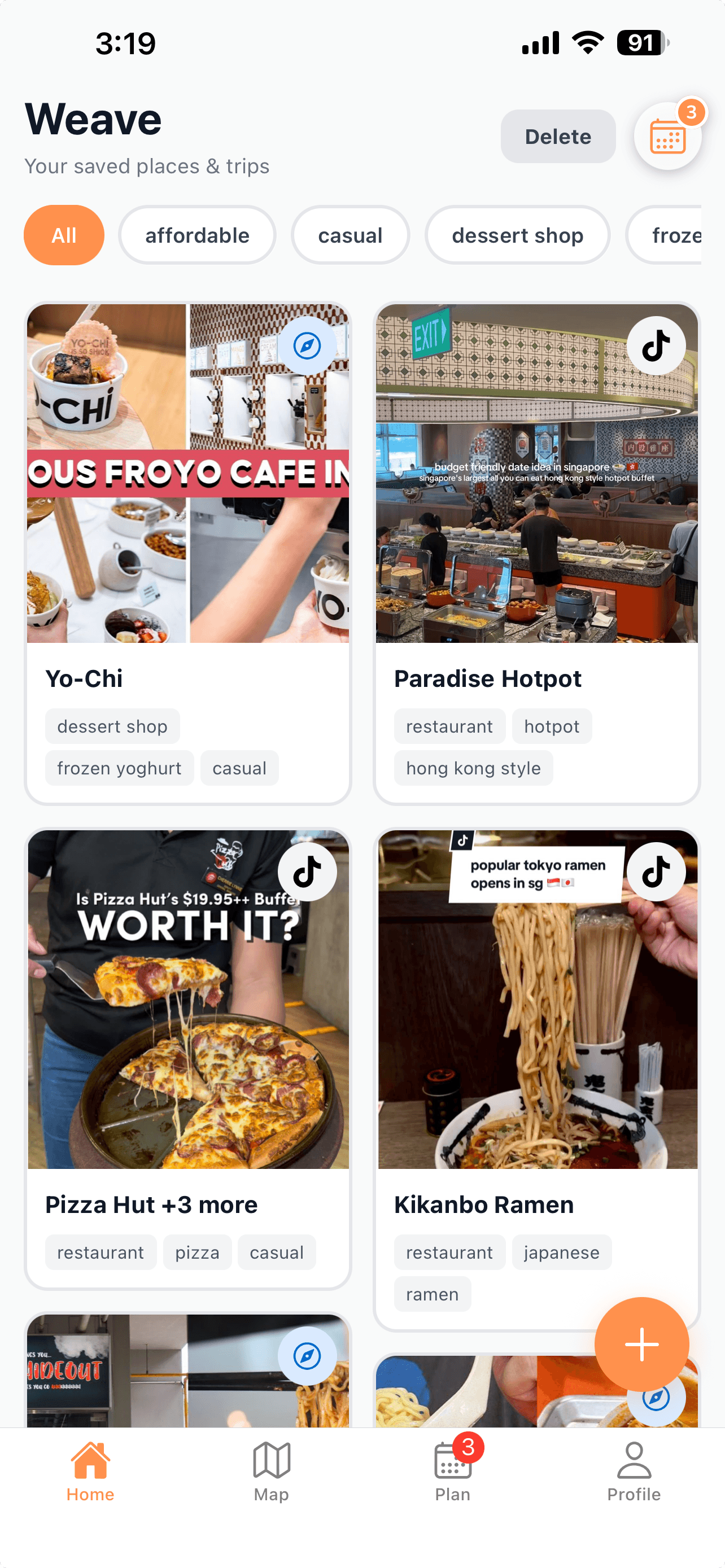Switch to the Profile tab
The image size is (725, 1568).
634,1472
